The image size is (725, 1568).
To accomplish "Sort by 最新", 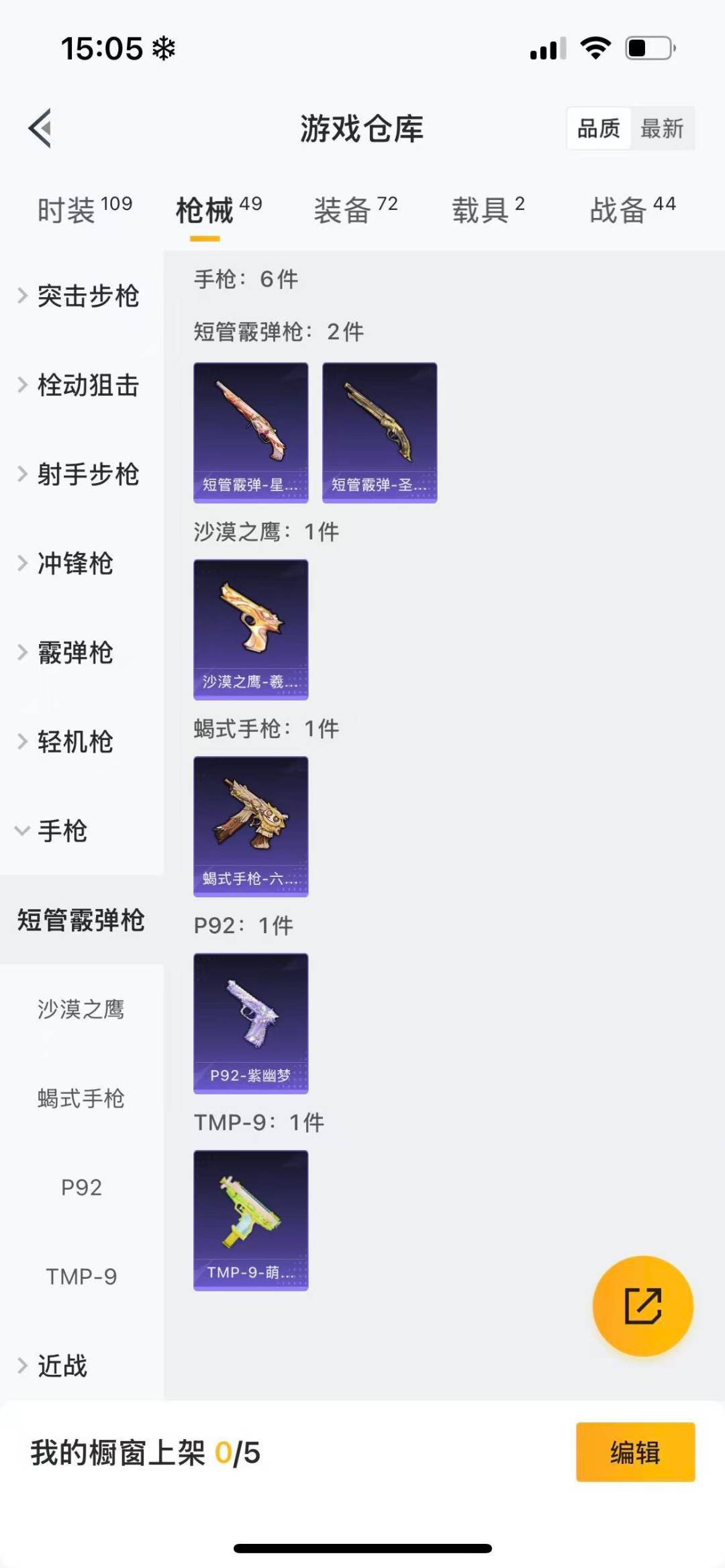I will click(661, 128).
